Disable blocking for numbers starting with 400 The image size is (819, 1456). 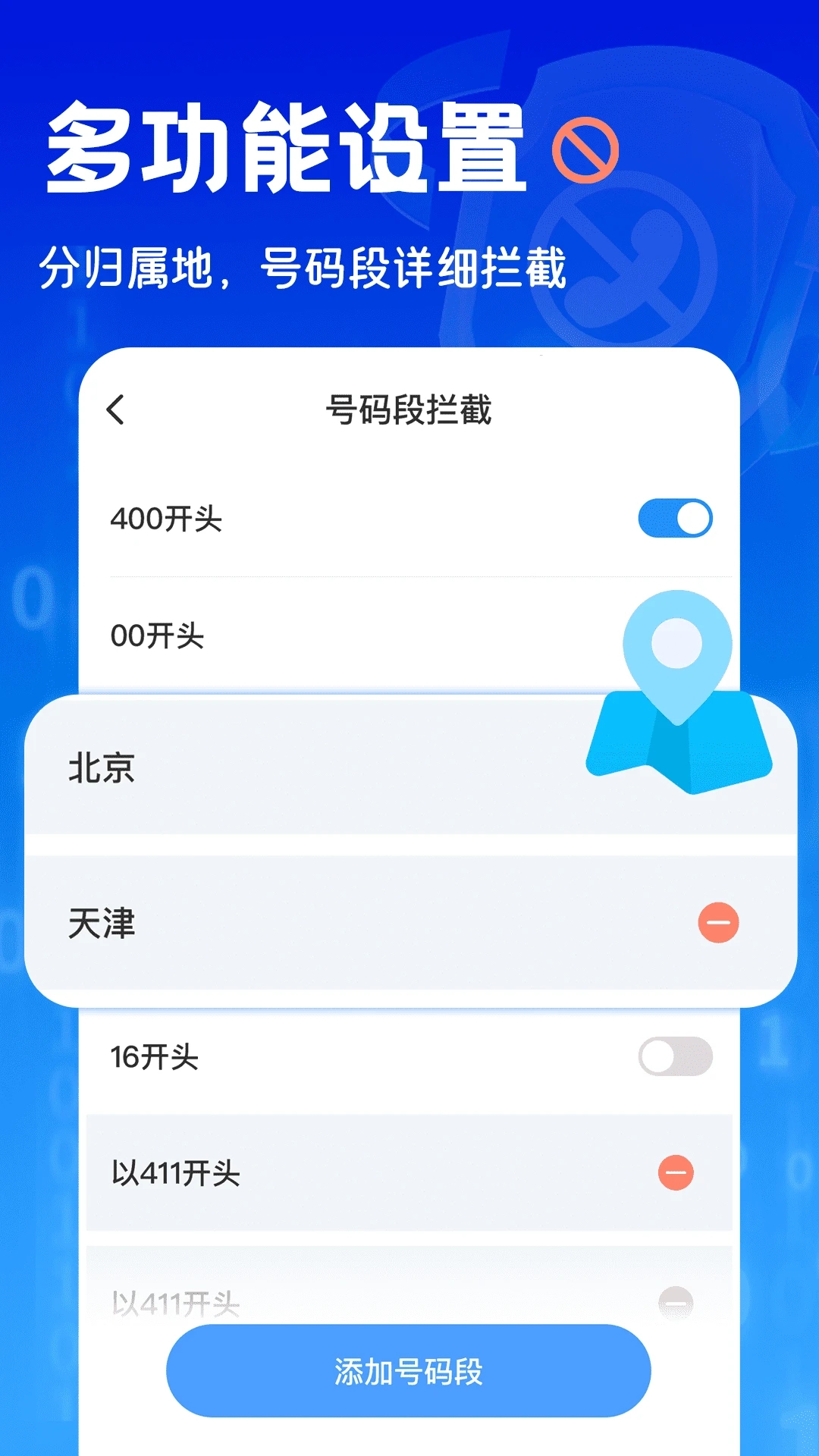pos(674,519)
